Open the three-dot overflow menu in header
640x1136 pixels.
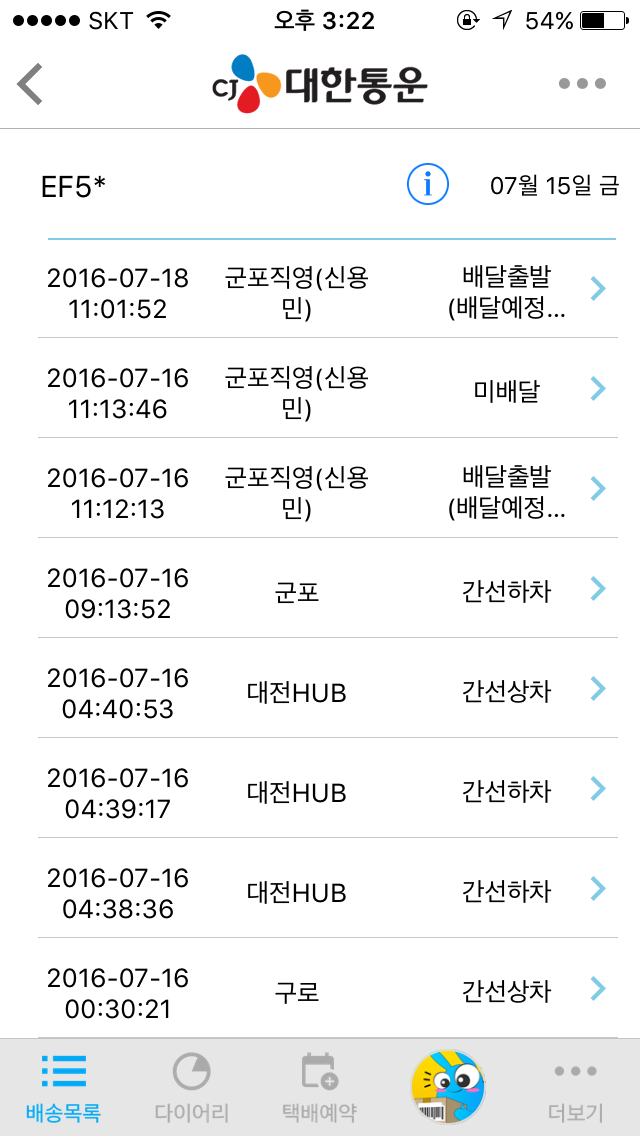click(x=582, y=84)
